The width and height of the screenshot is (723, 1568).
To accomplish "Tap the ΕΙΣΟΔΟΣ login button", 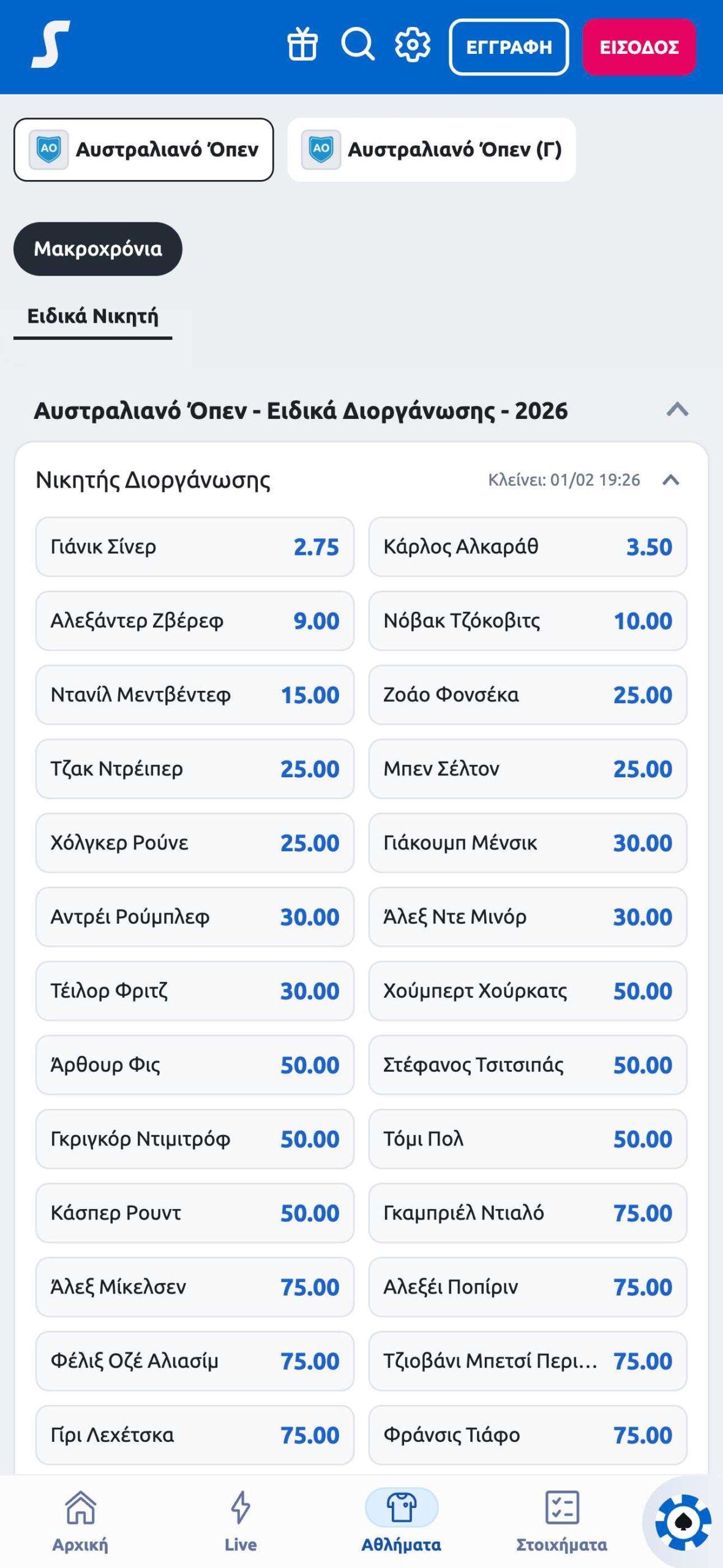I will [x=639, y=47].
